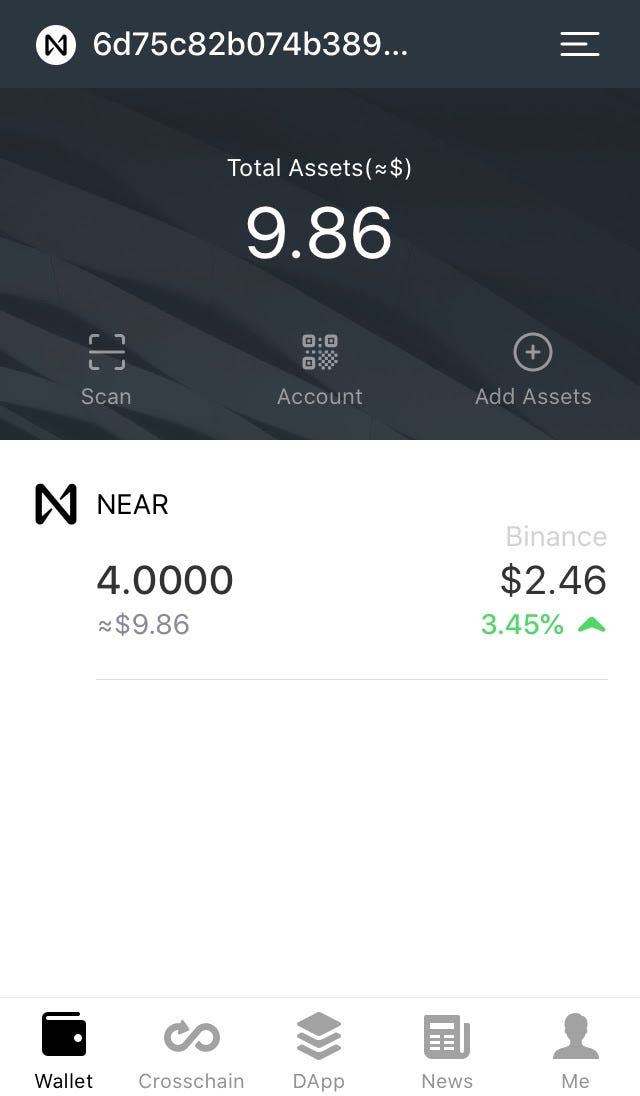The width and height of the screenshot is (640, 1096).
Task: Select the Me tab
Action: coord(575,1050)
